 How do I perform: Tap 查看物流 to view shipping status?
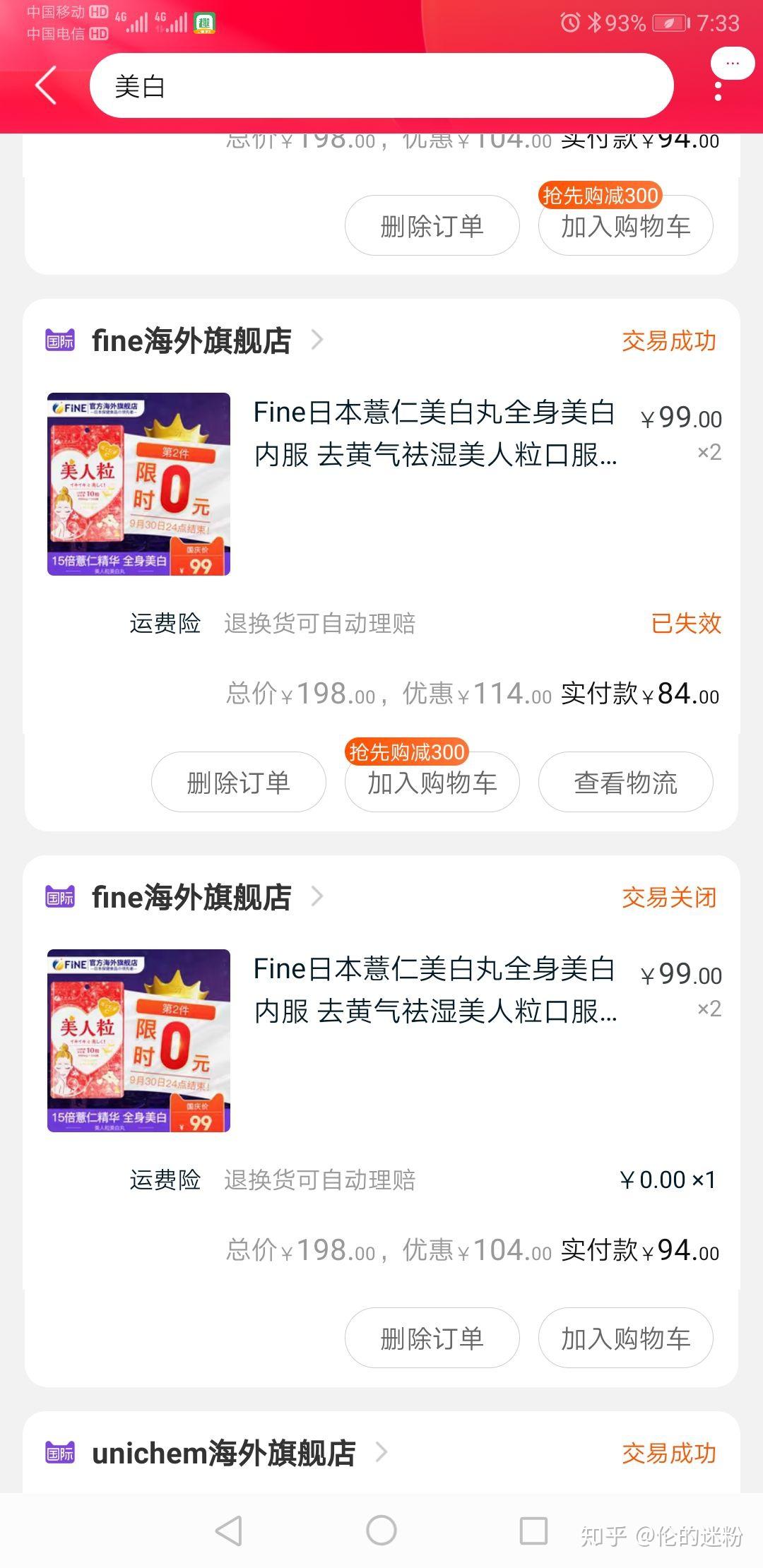click(x=625, y=782)
